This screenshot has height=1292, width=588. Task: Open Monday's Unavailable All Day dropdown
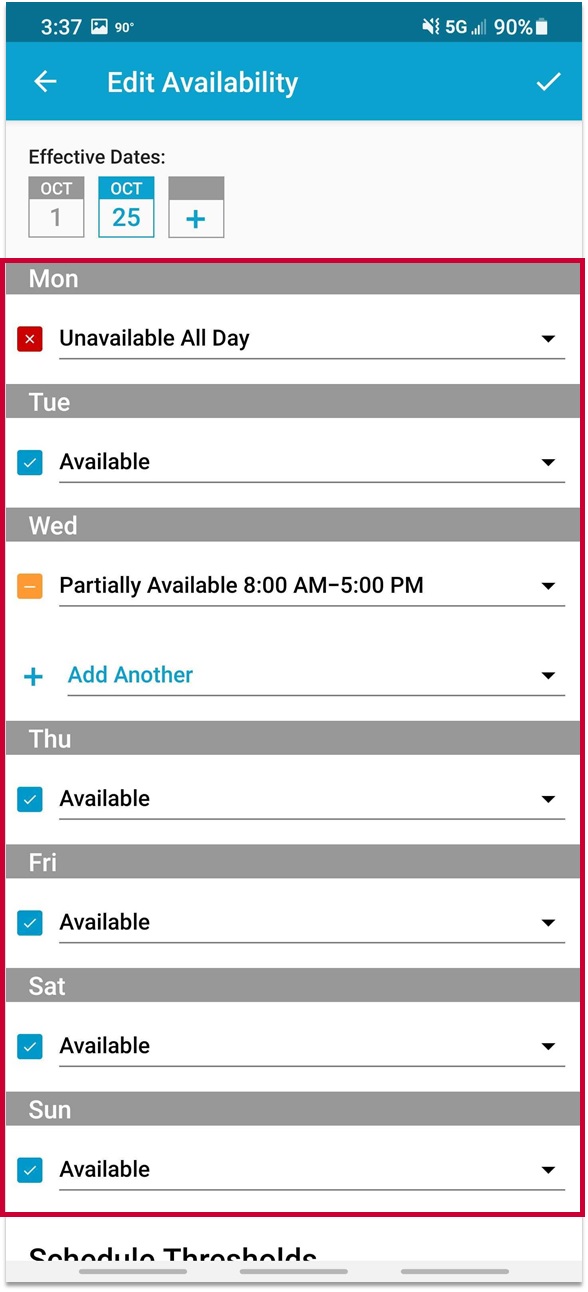click(x=311, y=339)
